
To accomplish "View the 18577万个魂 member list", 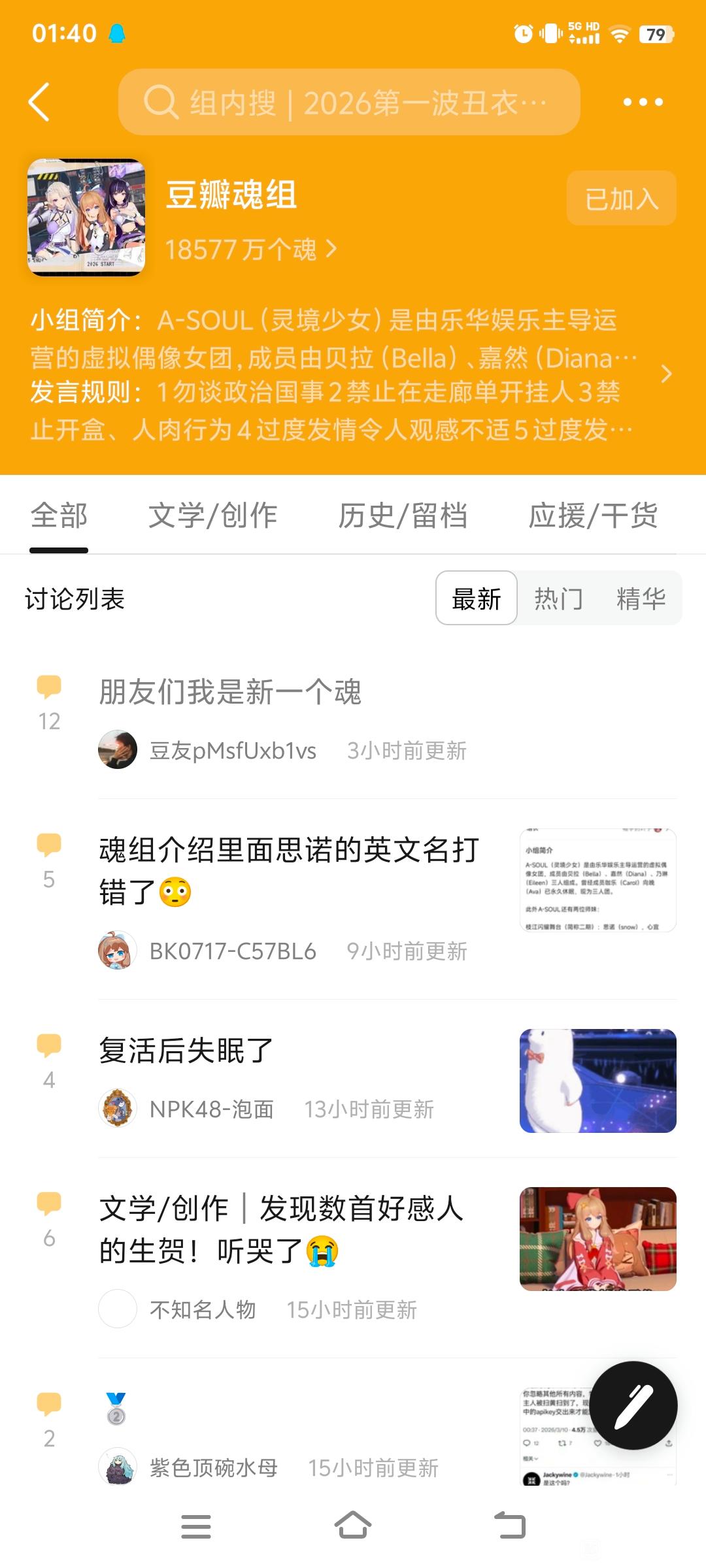I will tap(250, 250).
